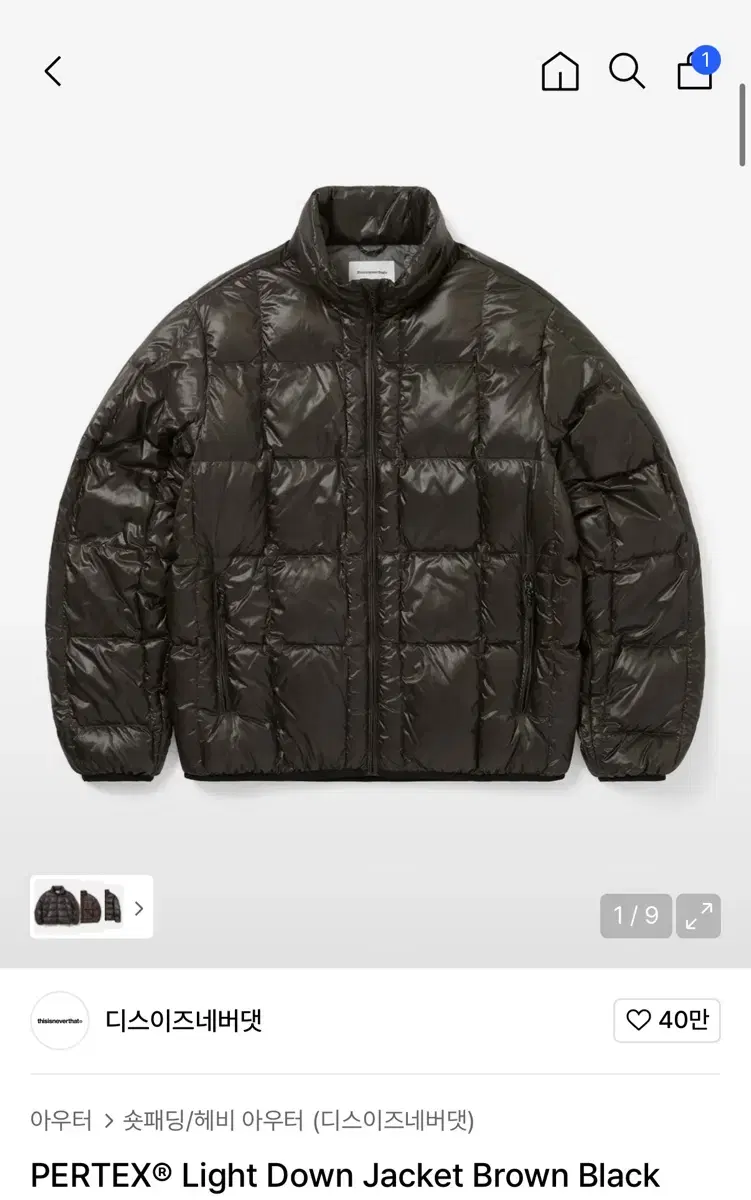
Task: Open more images using the thumbnail chevron
Action: pyautogui.click(x=140, y=910)
